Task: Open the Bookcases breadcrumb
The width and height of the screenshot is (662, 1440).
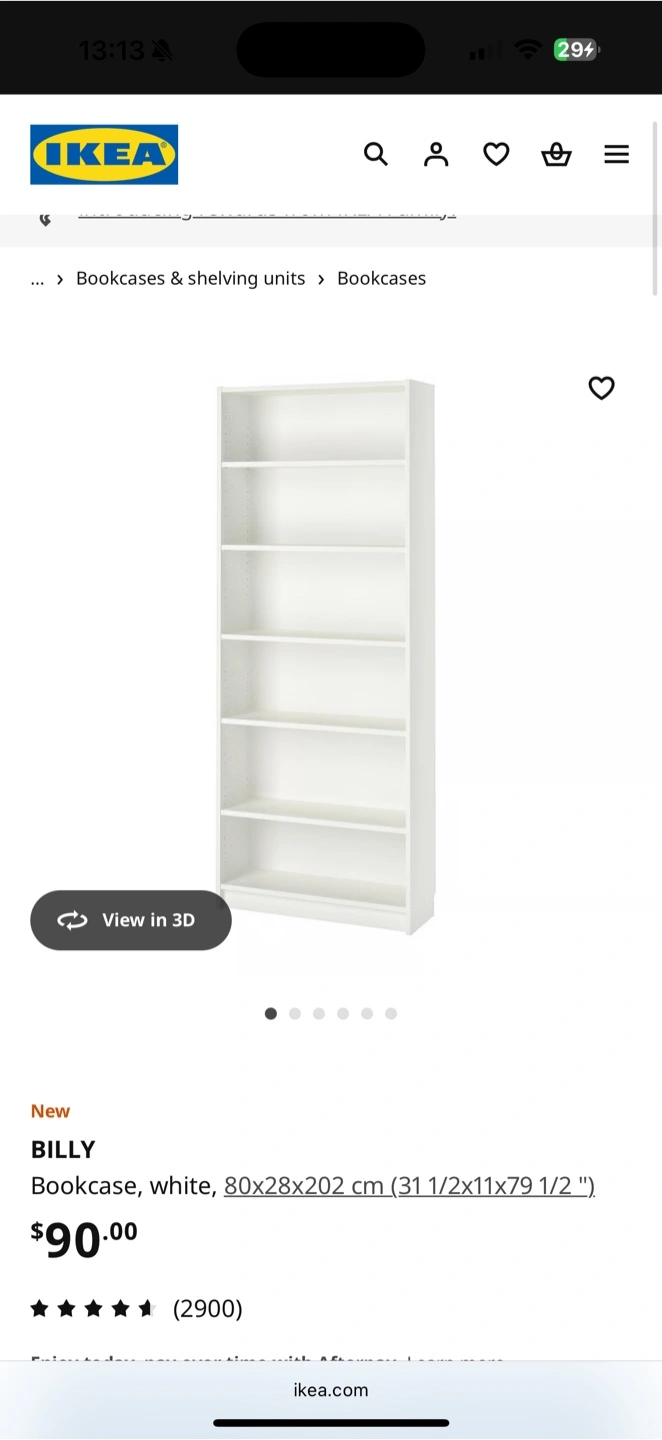Action: pos(381,279)
